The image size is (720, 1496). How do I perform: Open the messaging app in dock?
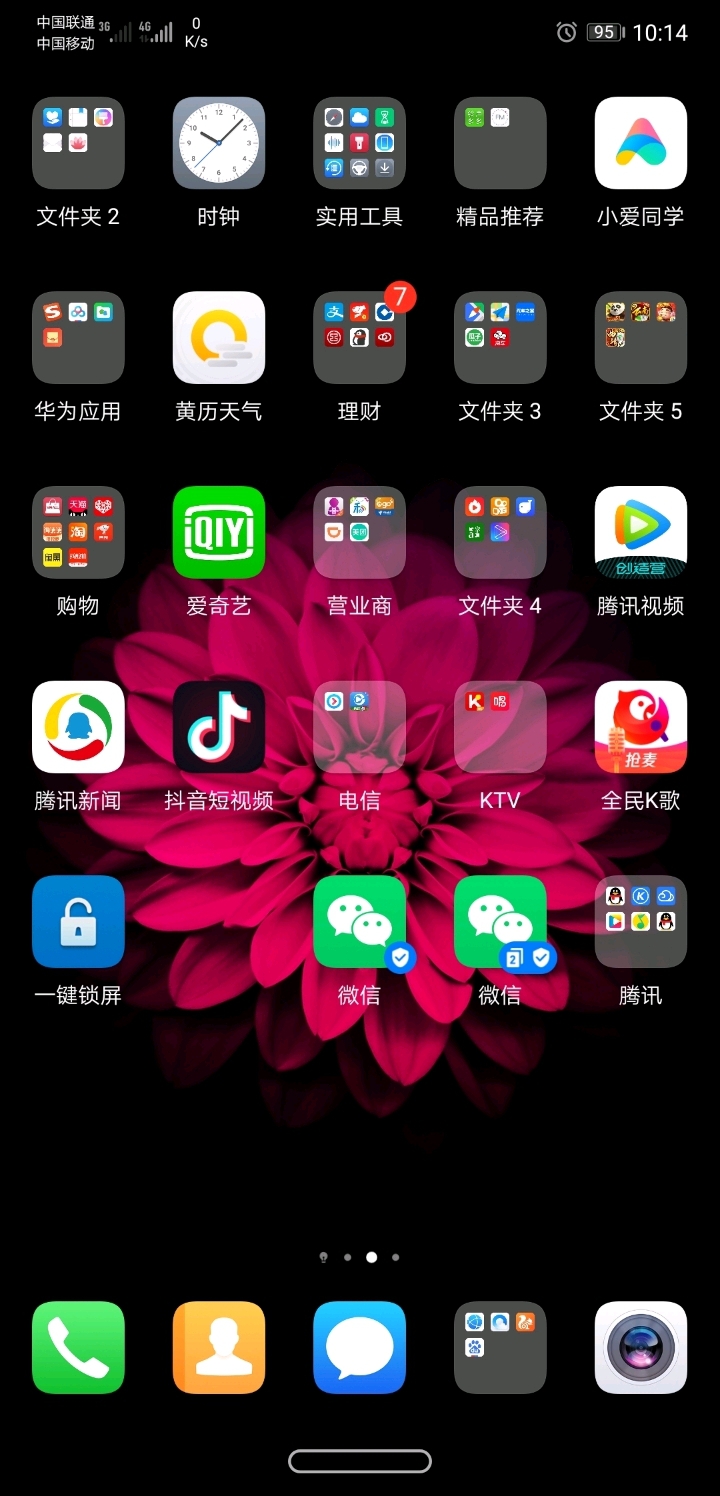pyautogui.click(x=359, y=1347)
